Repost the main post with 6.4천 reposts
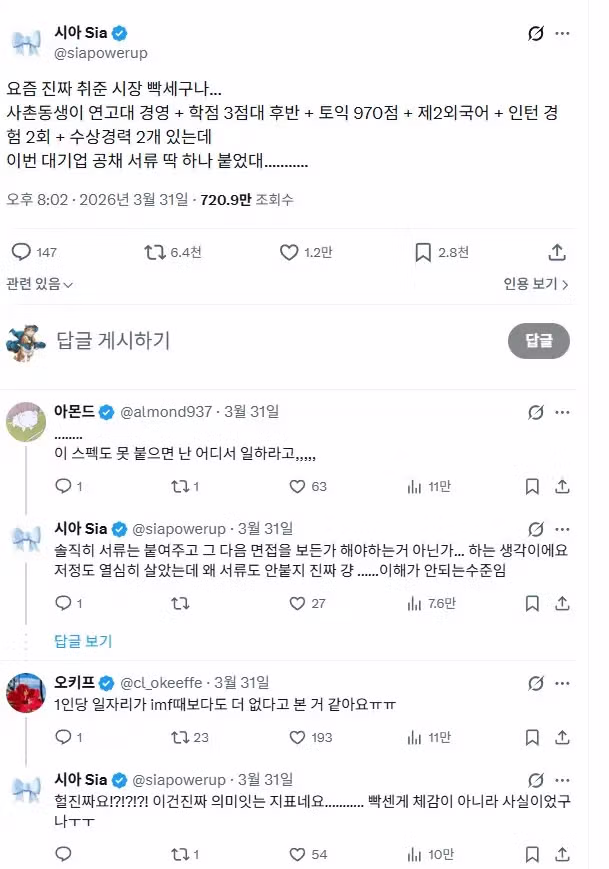Screen dimensions: 609x869 point(155,253)
